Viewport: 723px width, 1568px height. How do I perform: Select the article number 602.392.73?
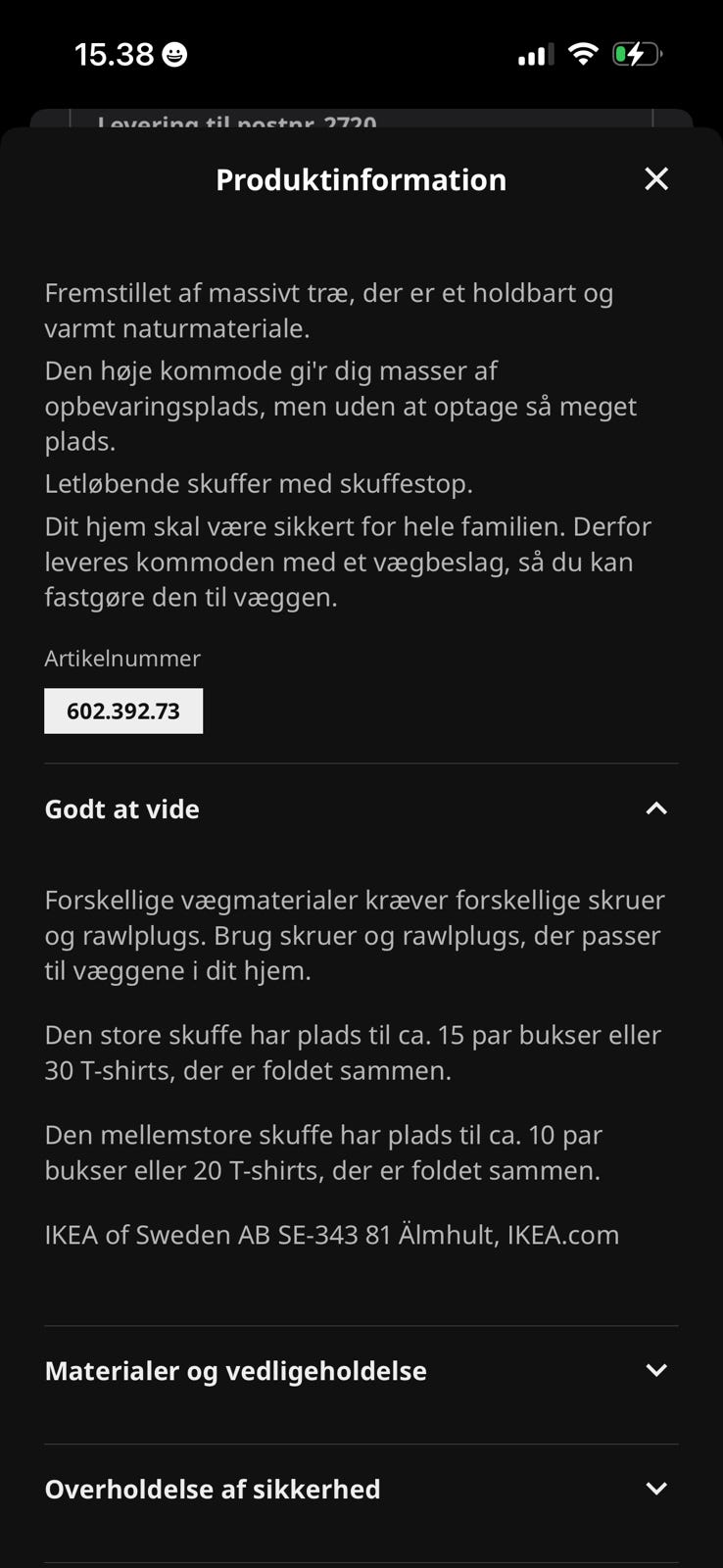pos(122,710)
